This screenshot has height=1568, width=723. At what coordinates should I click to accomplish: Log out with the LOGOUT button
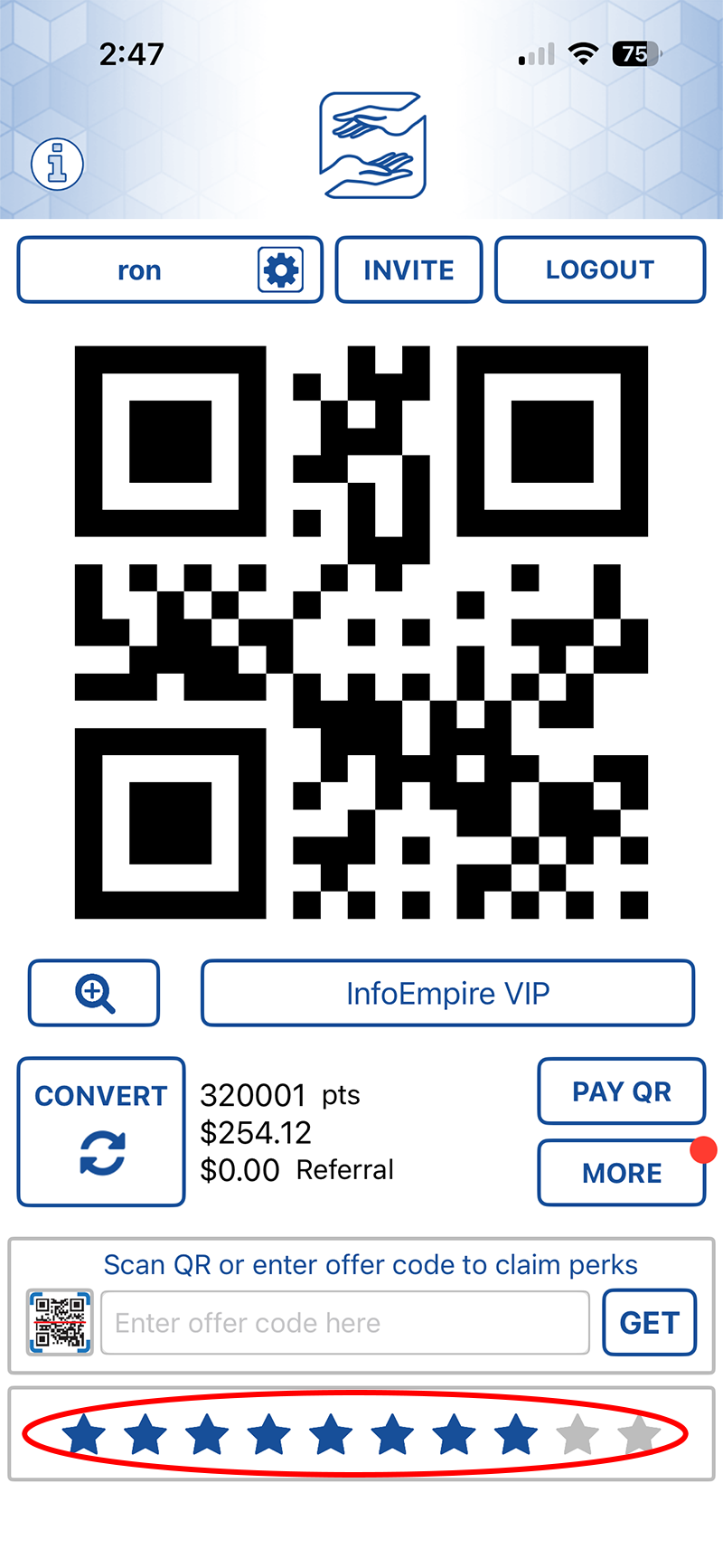point(600,269)
